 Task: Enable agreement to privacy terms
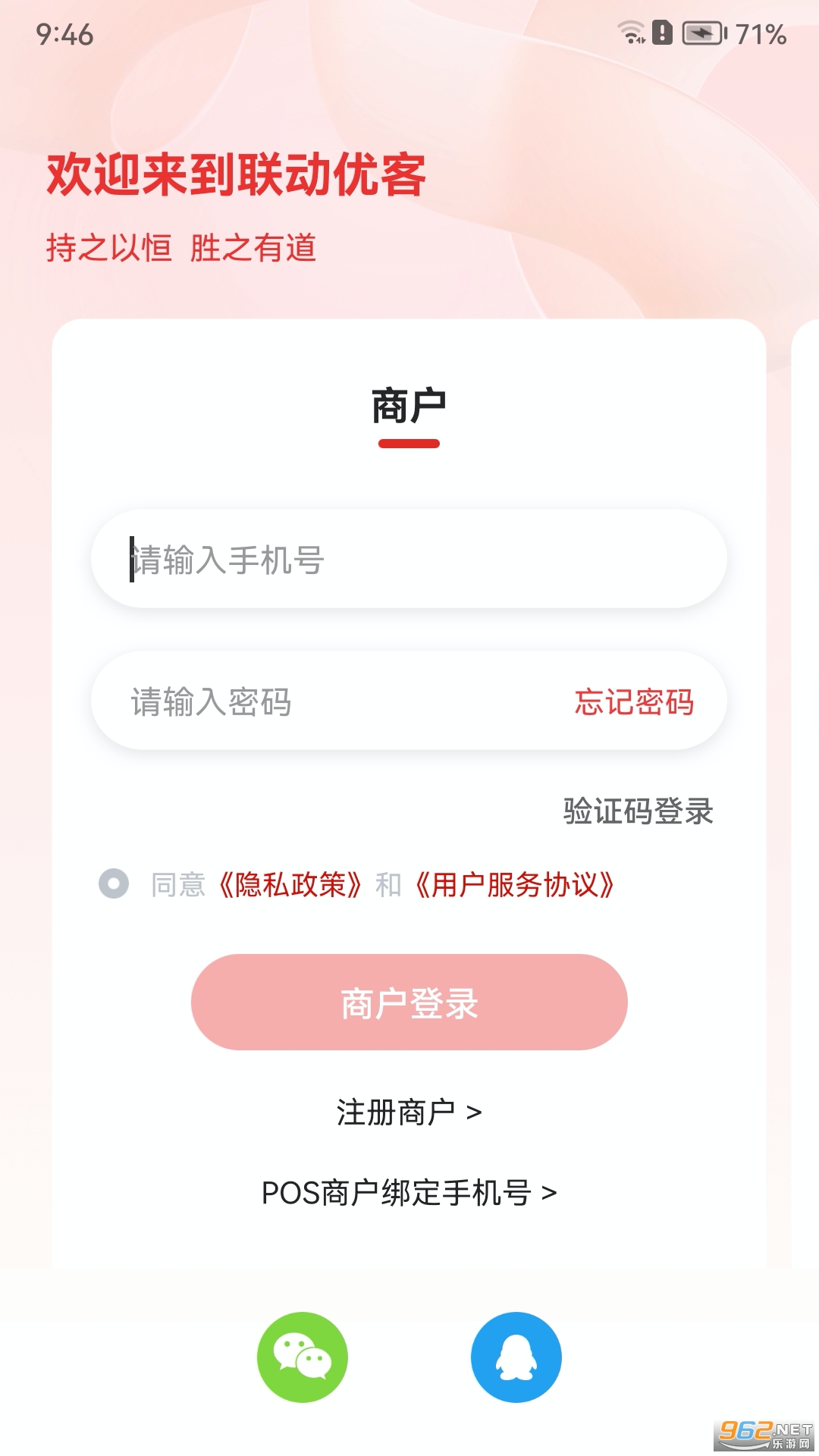114,884
